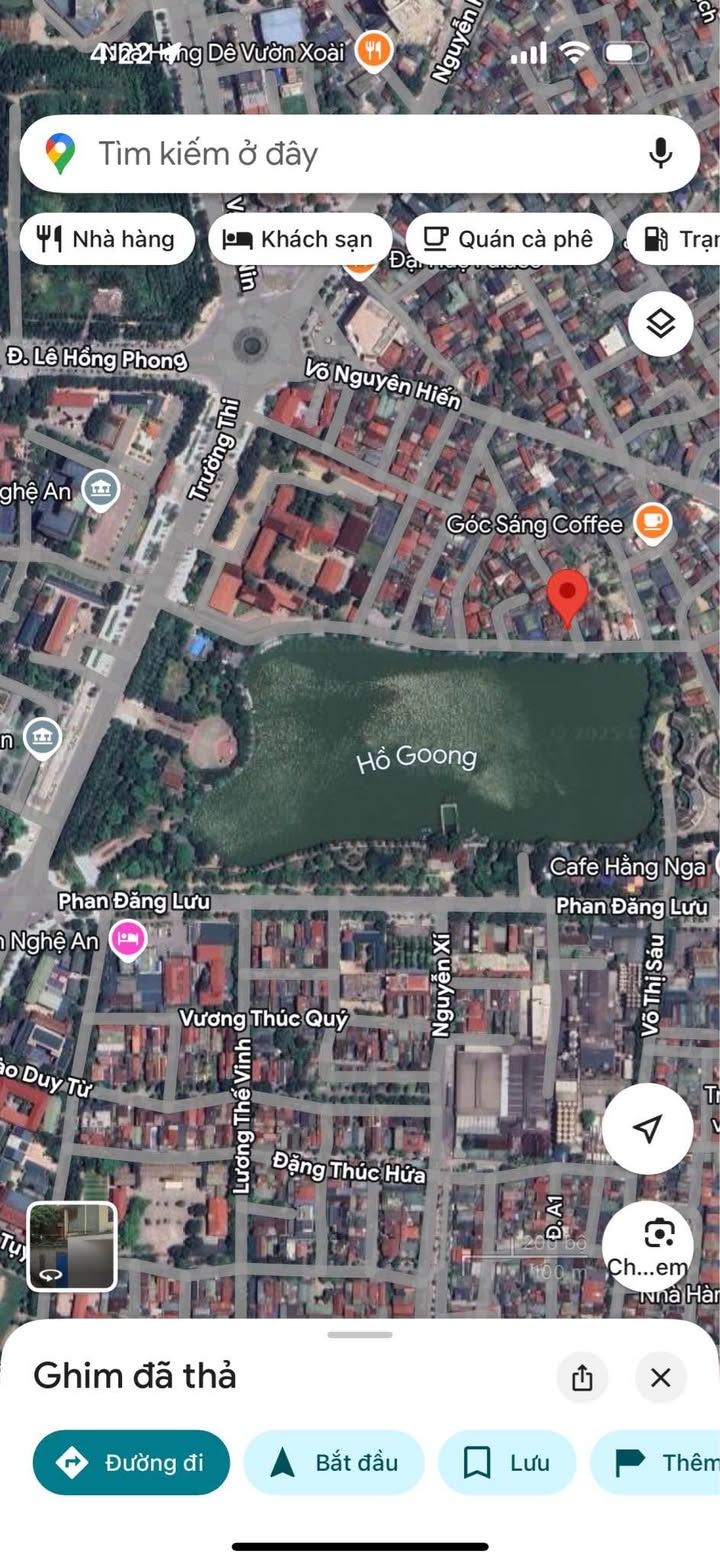Close the Ghim đã thả panel
Viewport: 720px width, 1564px height.
pyautogui.click(x=660, y=1378)
